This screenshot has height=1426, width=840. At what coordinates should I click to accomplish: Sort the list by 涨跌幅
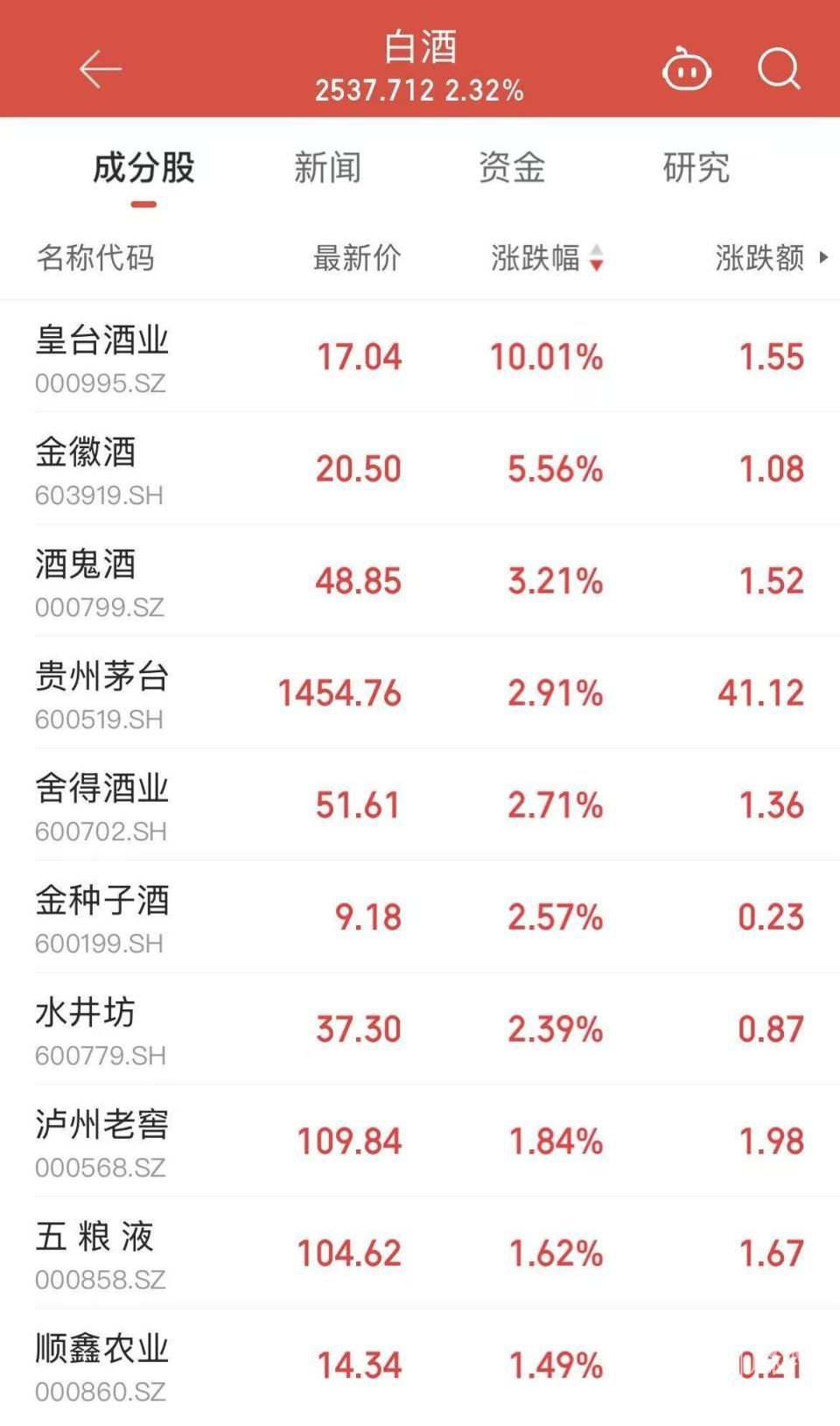tap(546, 258)
